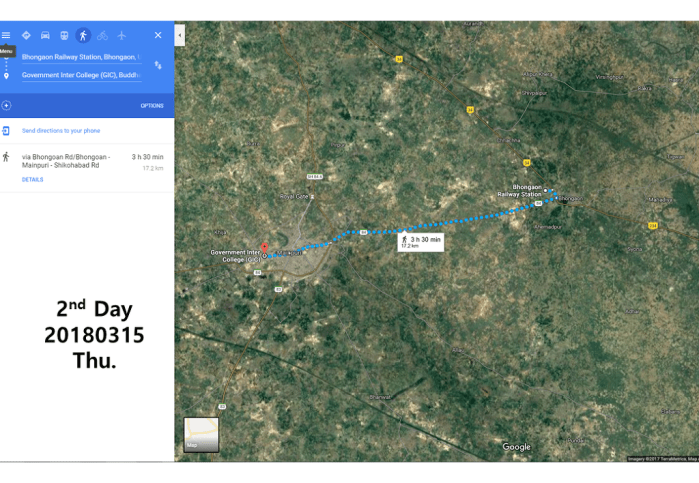The image size is (699, 483).
Task: Reverse starting point and destination
Action: tap(158, 66)
